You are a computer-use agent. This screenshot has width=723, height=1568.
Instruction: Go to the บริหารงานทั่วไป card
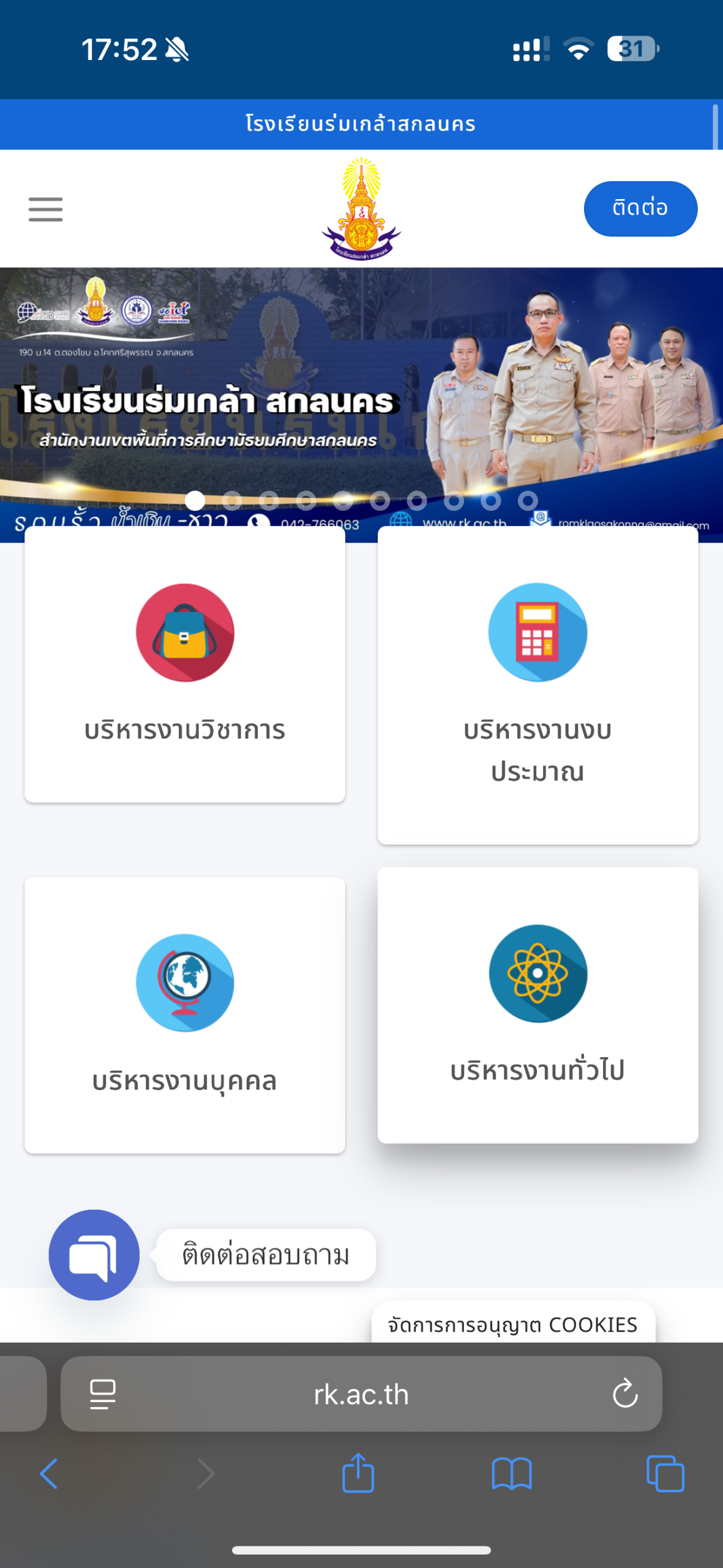pyautogui.click(x=538, y=1005)
